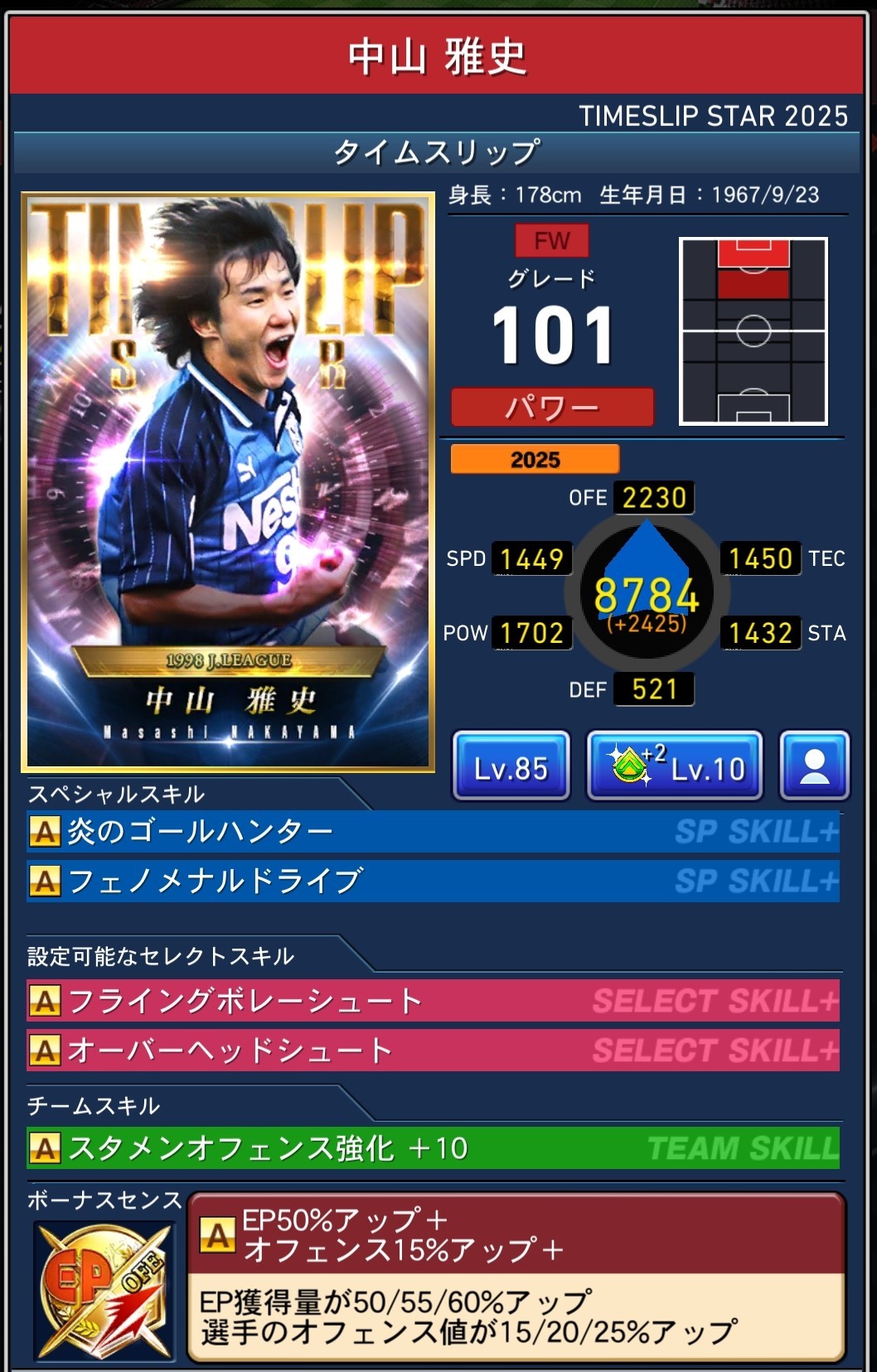View 炎のゴールハンター special skill details
The width and height of the screenshot is (877, 1372).
pyautogui.click(x=433, y=832)
